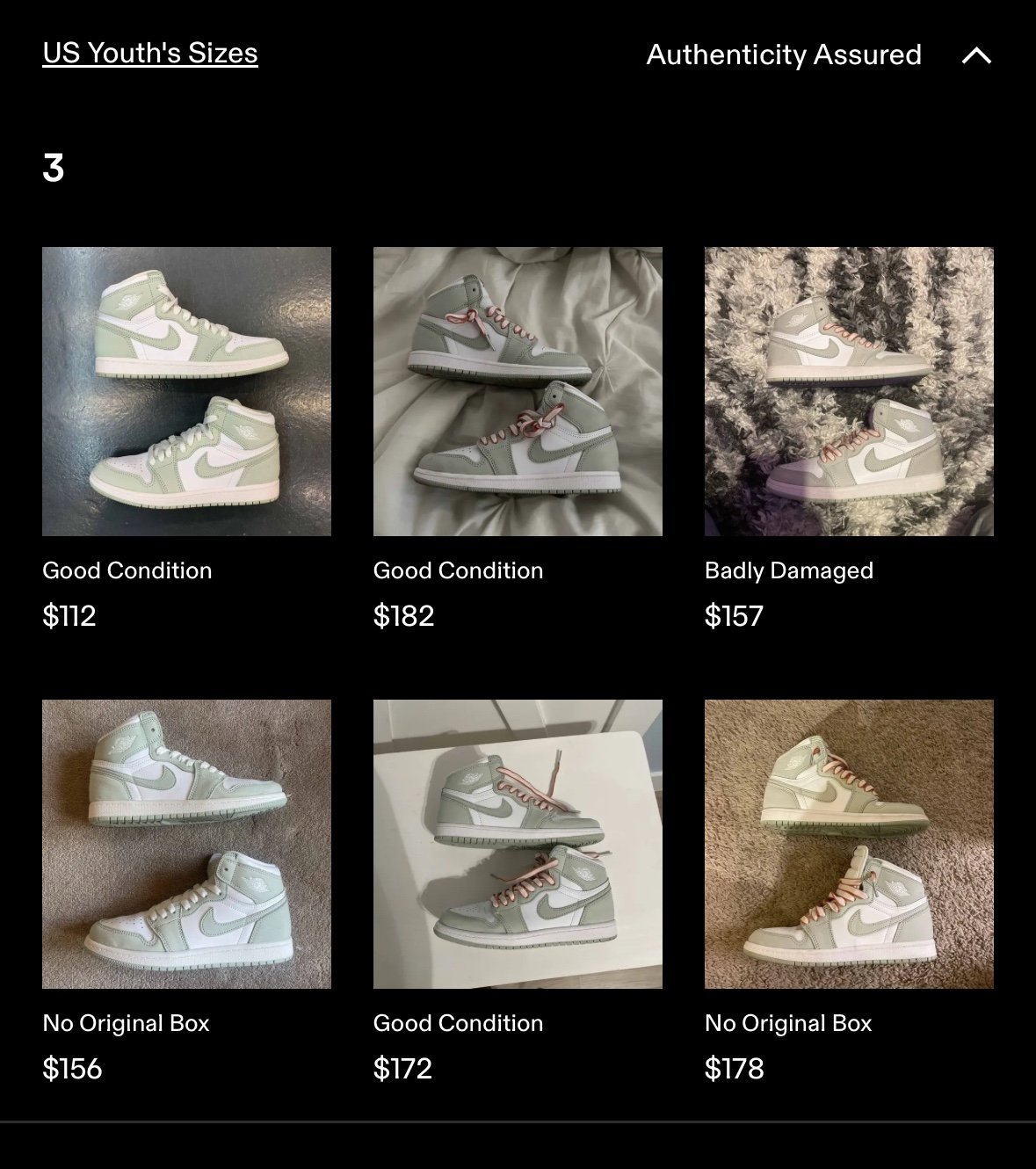Select the $156 No Original Box listing
The image size is (1036, 1169).
(186, 844)
